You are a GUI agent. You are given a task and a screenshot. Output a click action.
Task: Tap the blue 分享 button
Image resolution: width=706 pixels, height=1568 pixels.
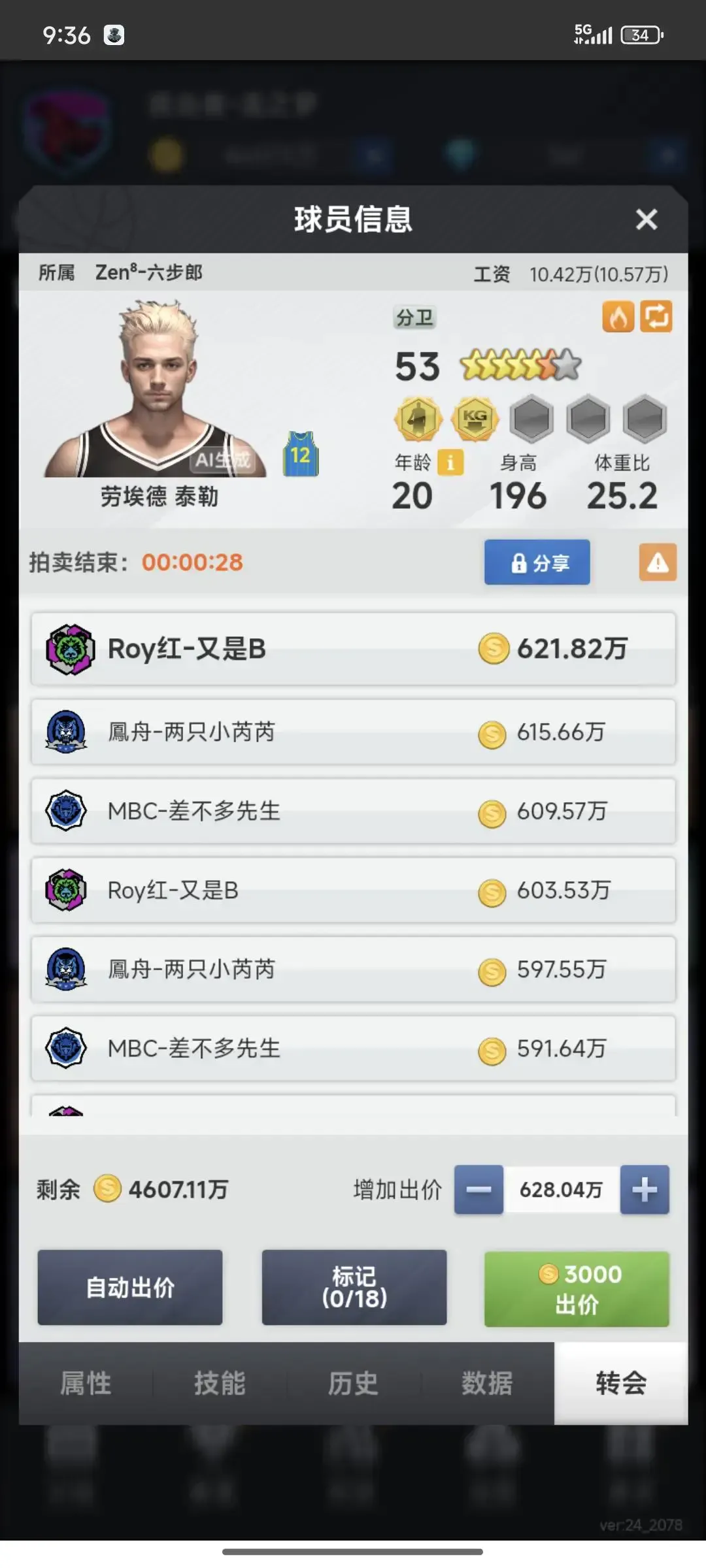[x=537, y=562]
